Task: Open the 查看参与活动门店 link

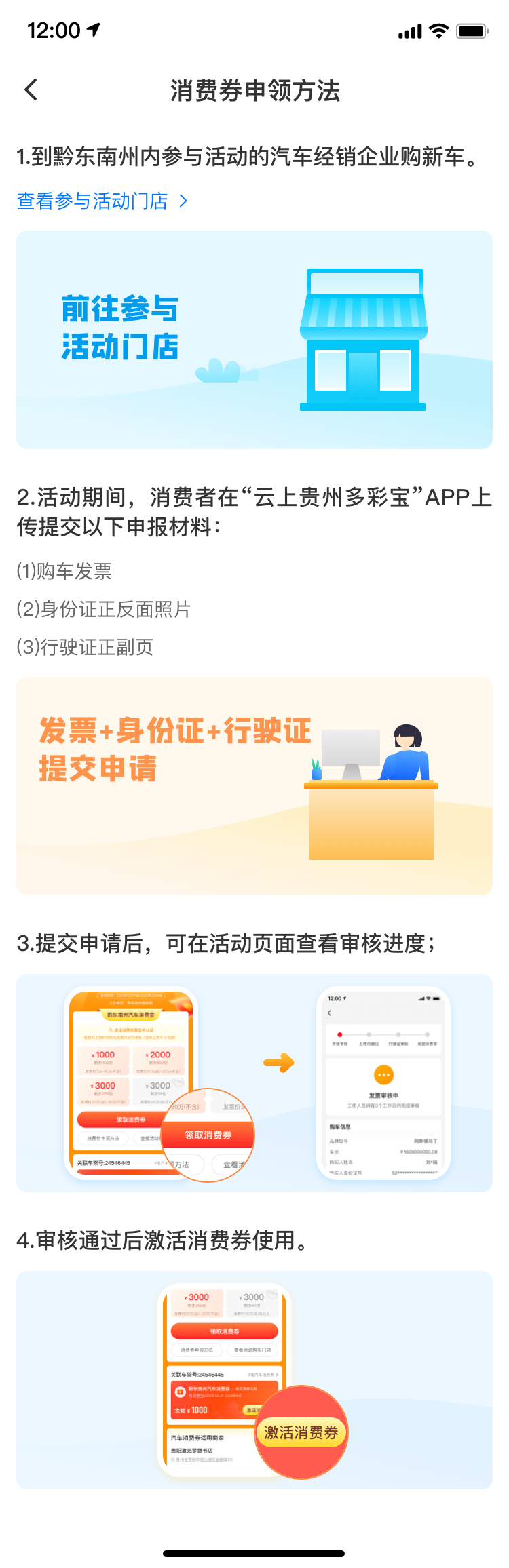Action: click(102, 201)
